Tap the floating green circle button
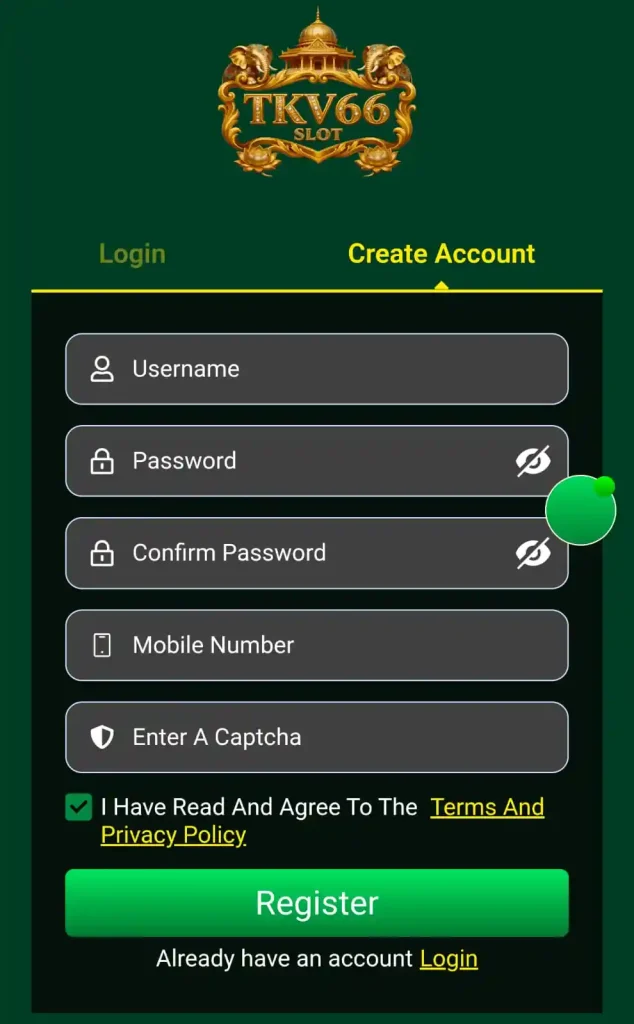This screenshot has width=634, height=1024. [580, 509]
